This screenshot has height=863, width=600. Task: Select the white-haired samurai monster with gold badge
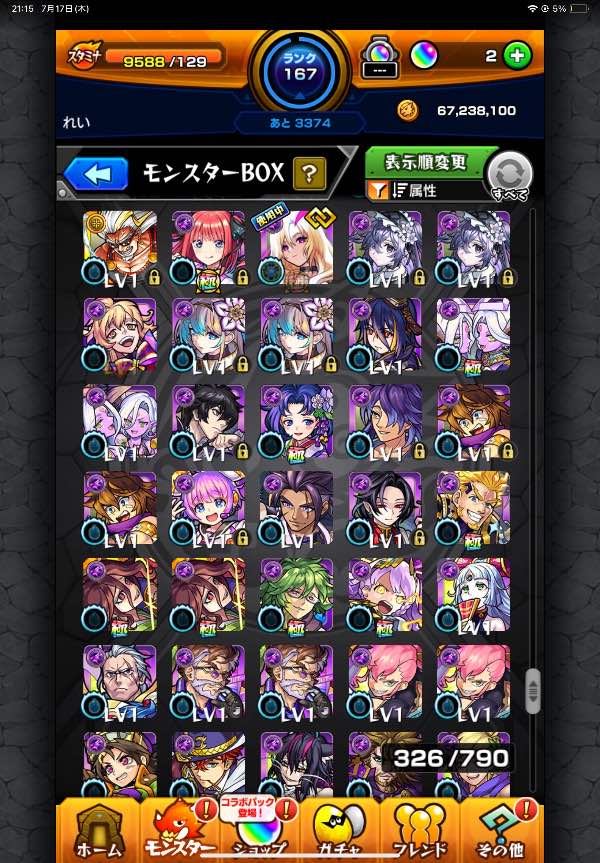[120, 249]
